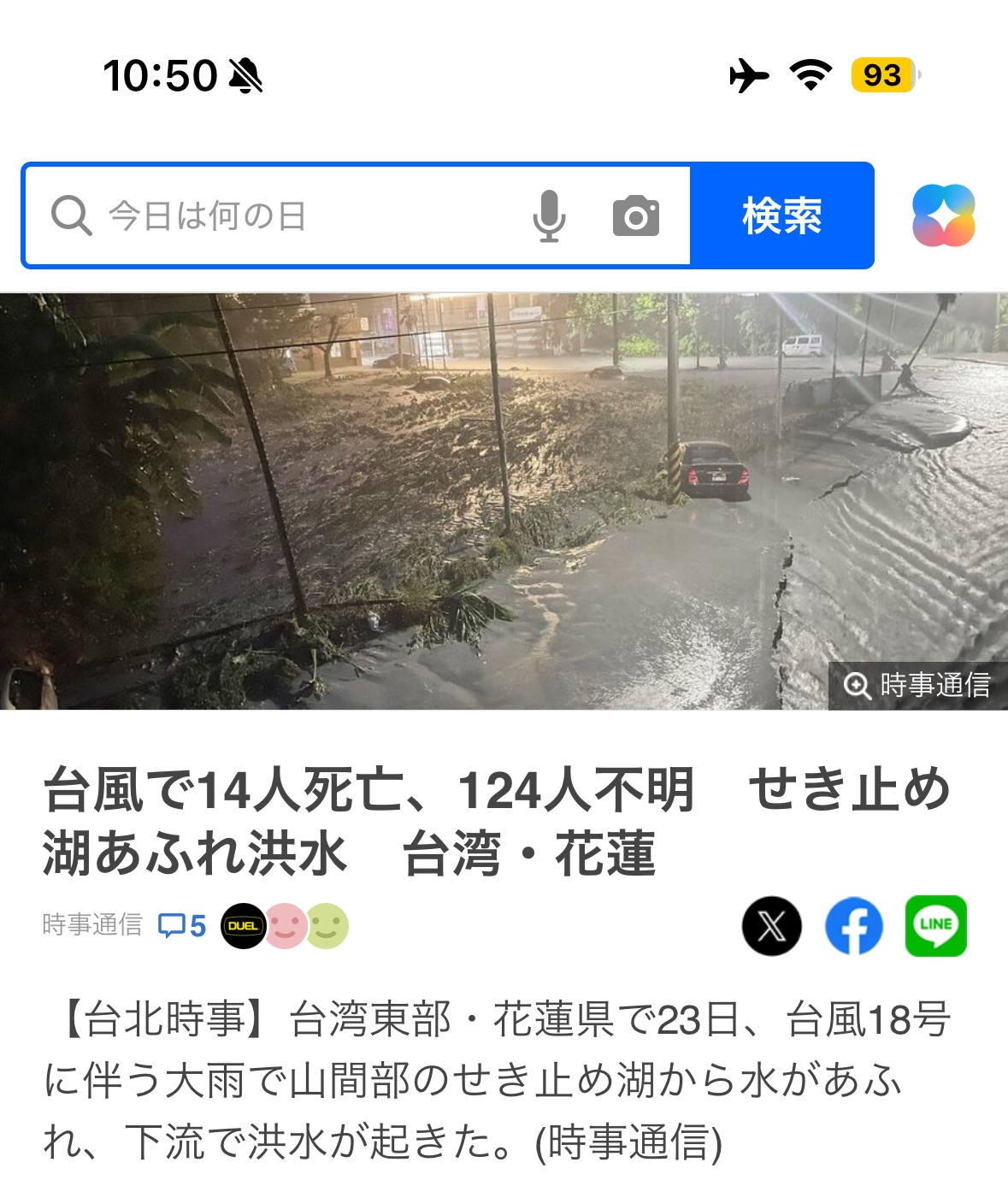Share the article via LINE
This screenshot has height=1186, width=1008.
(935, 925)
